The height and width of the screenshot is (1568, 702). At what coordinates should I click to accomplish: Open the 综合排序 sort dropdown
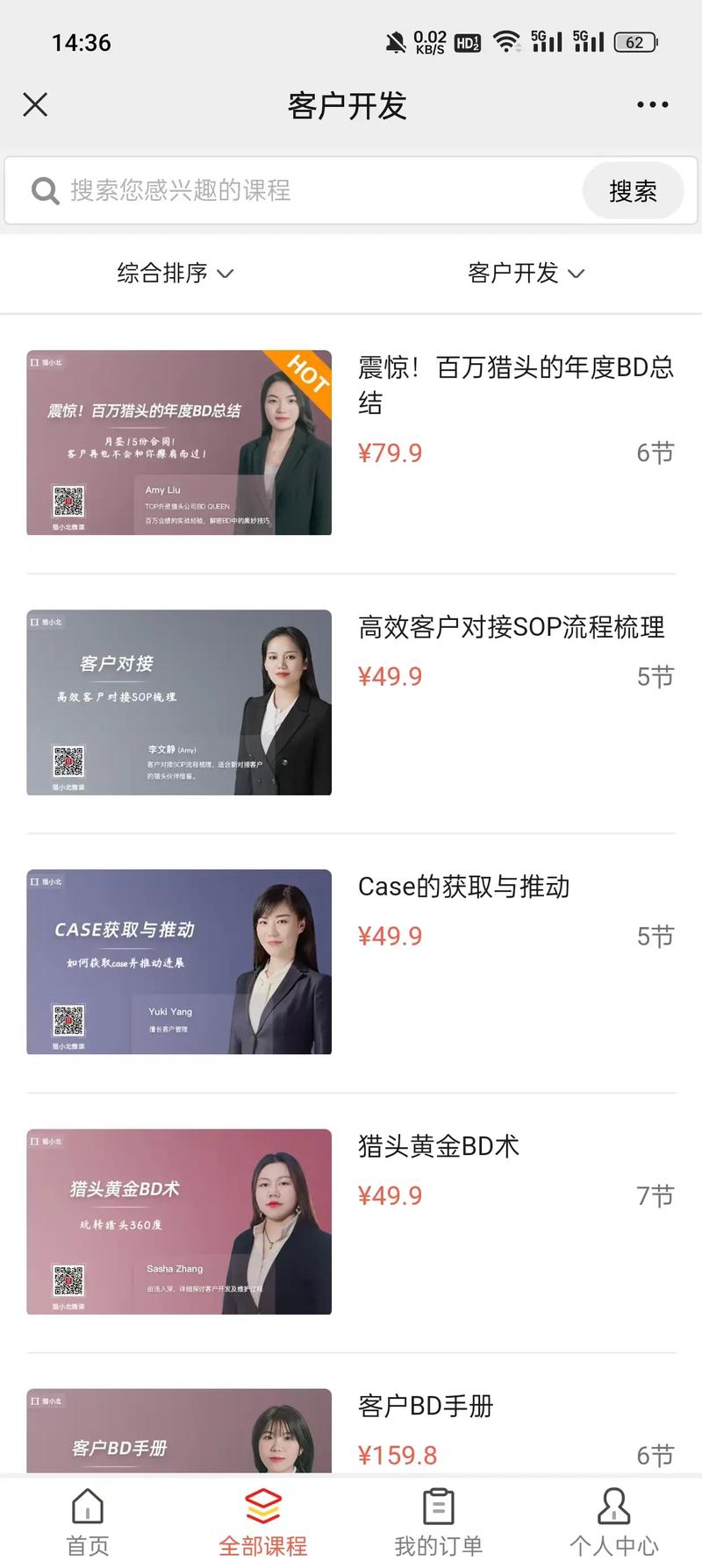click(x=173, y=274)
